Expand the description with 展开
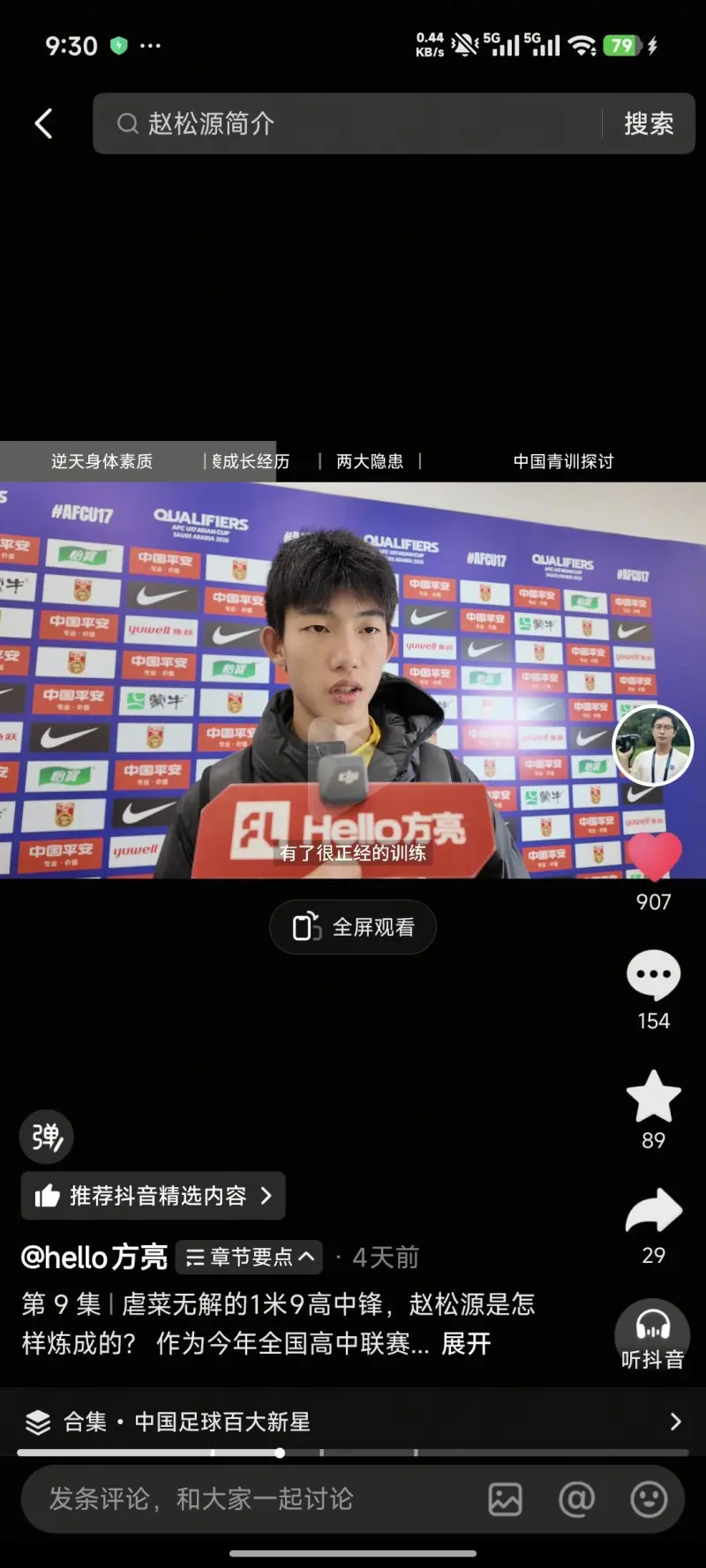This screenshot has width=706, height=1568. pos(466,1344)
